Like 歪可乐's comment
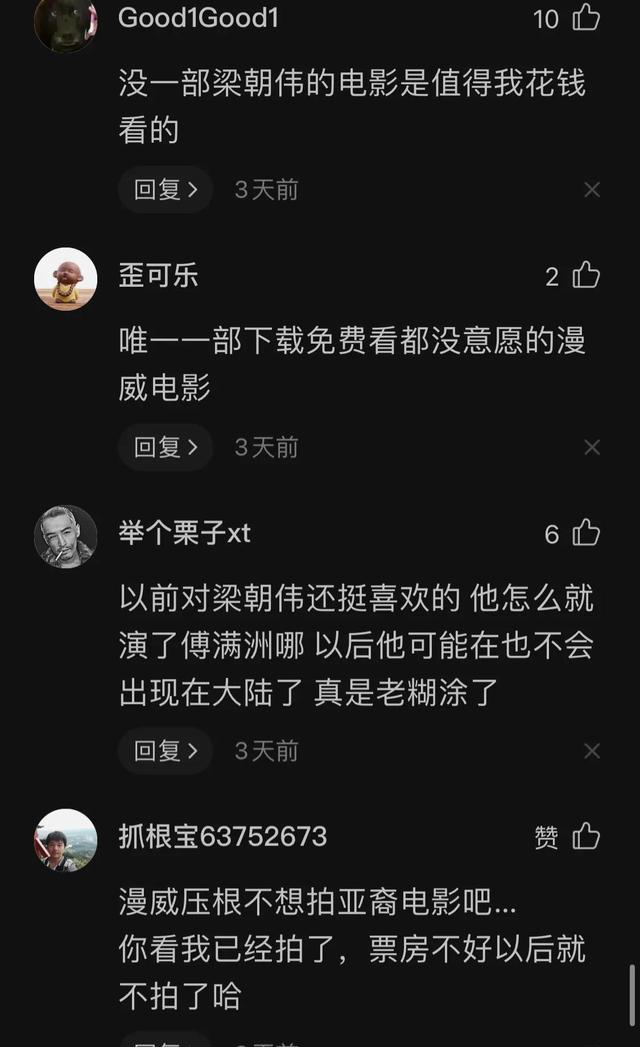Screen dimensions: 640x1047 (x=586, y=276)
